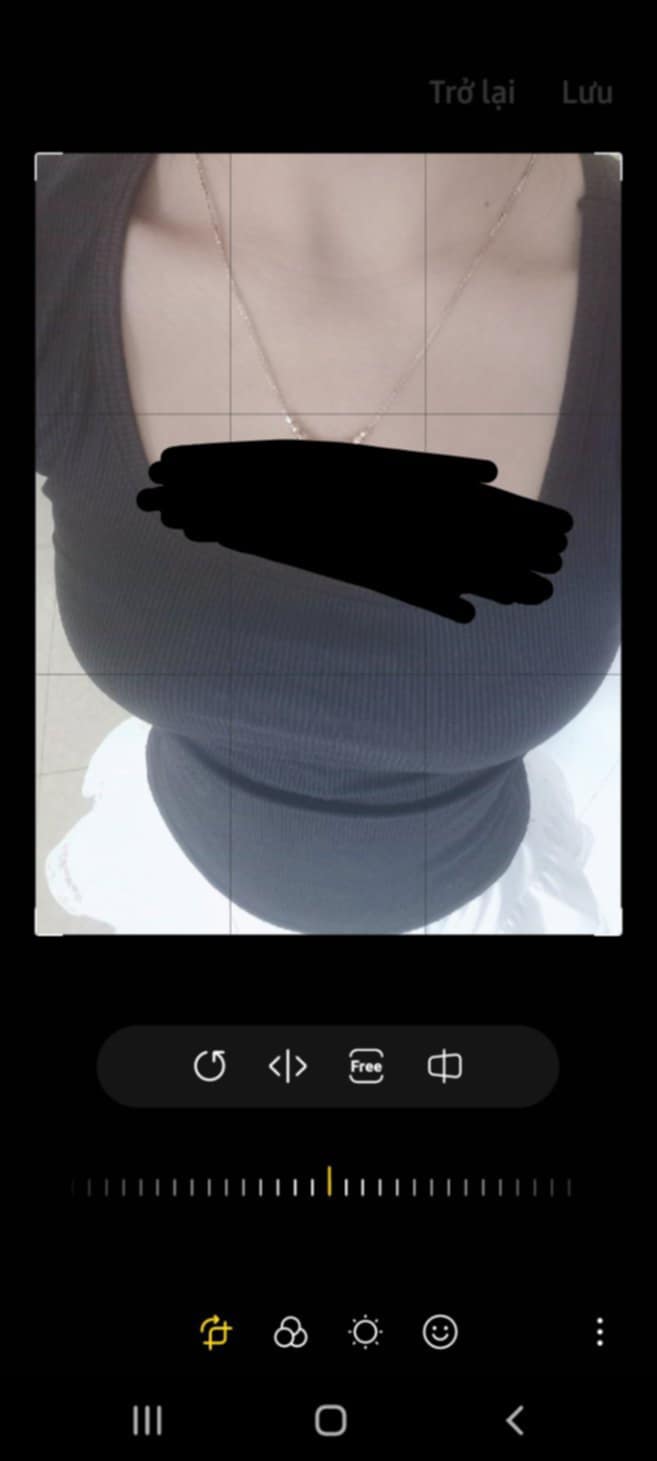Open the Free aspect ratio options

pos(366,1066)
